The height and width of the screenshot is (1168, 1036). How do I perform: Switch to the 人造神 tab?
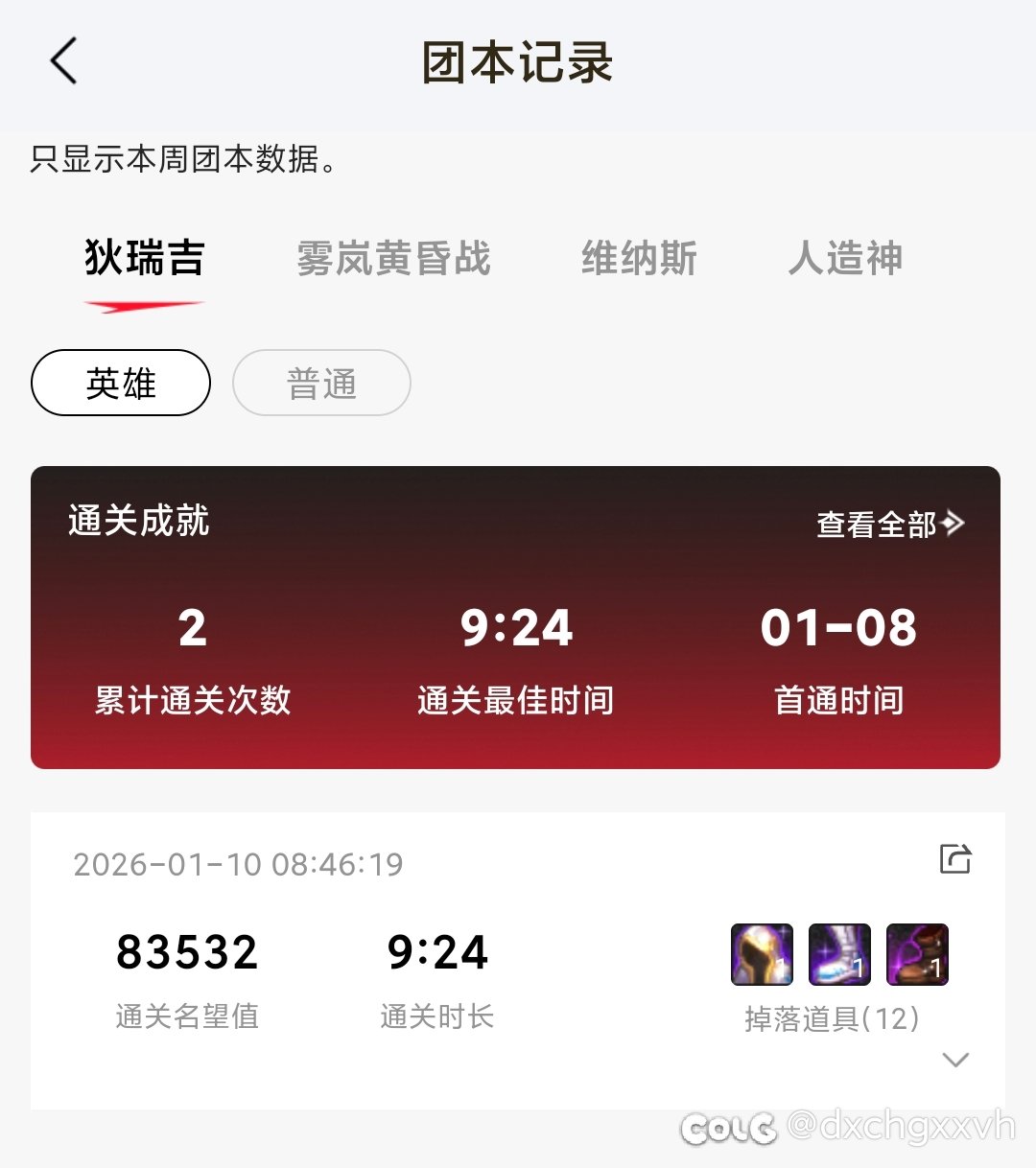point(845,259)
